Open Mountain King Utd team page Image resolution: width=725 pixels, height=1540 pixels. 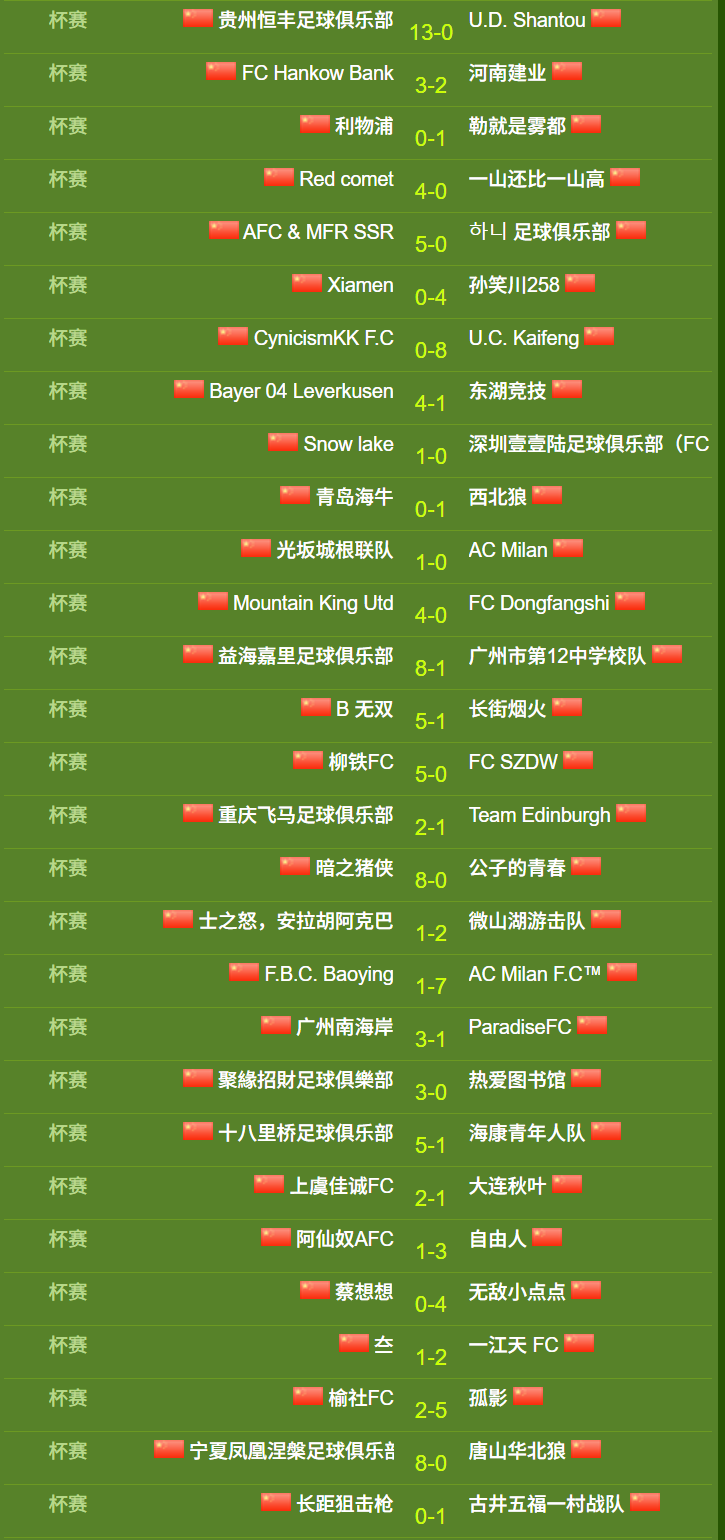coord(313,603)
